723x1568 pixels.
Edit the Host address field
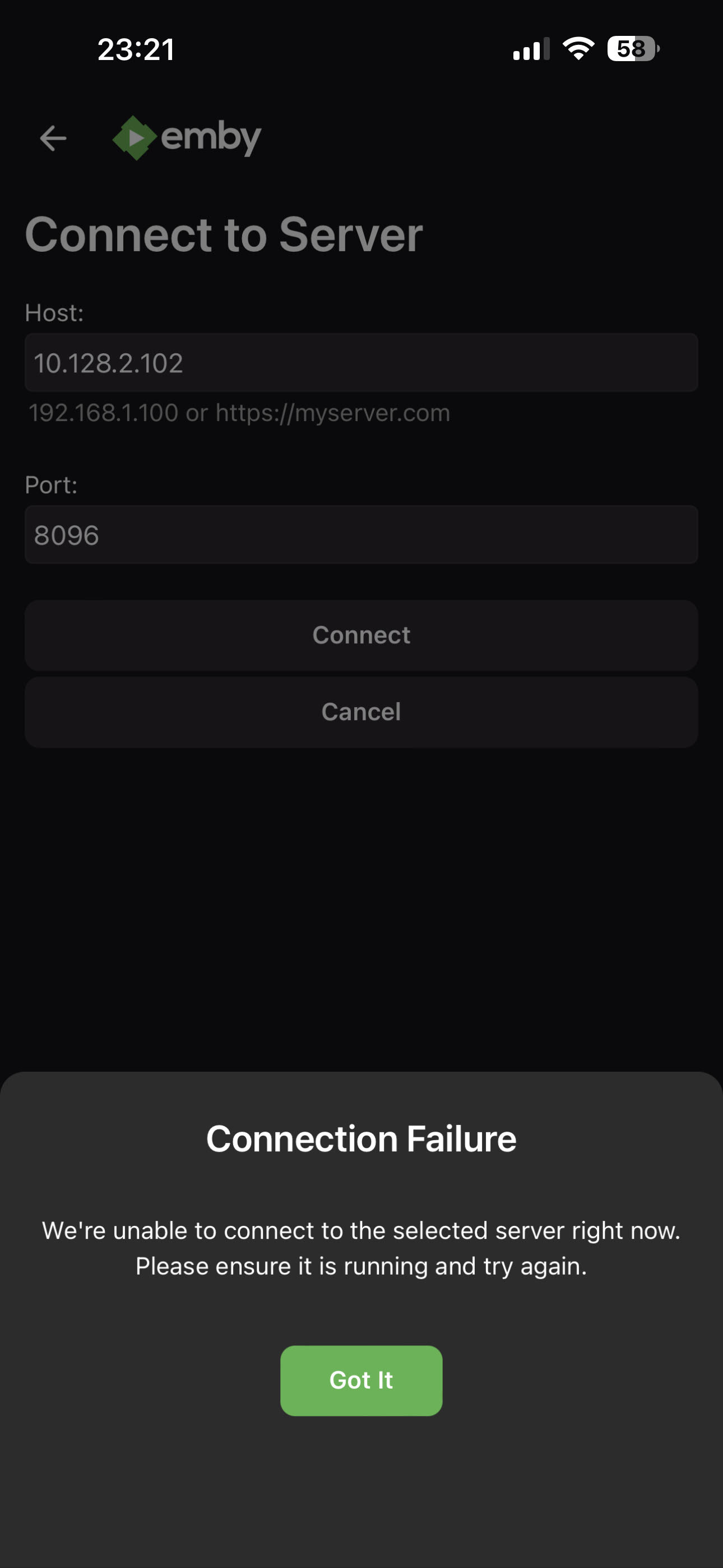tap(361, 363)
